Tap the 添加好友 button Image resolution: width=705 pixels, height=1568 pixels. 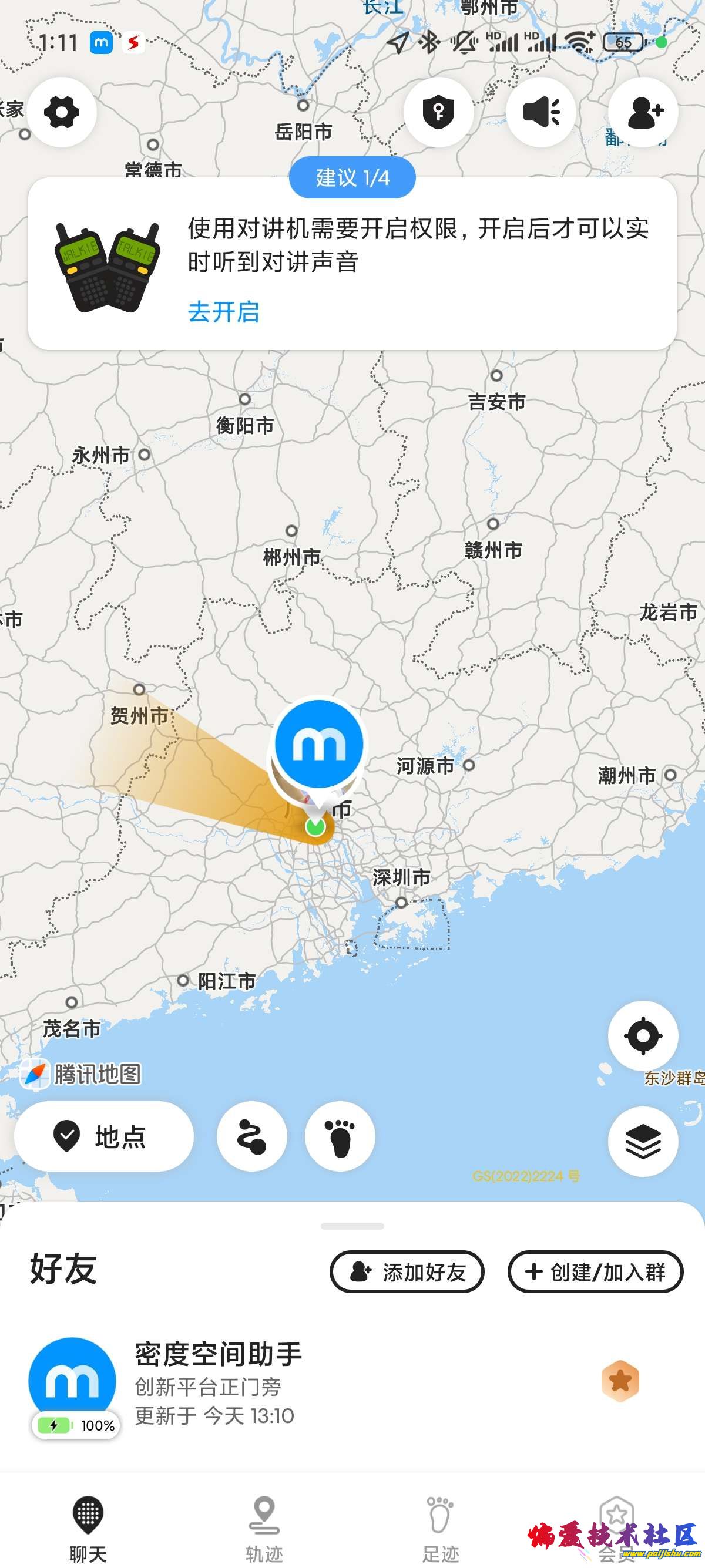407,1271
